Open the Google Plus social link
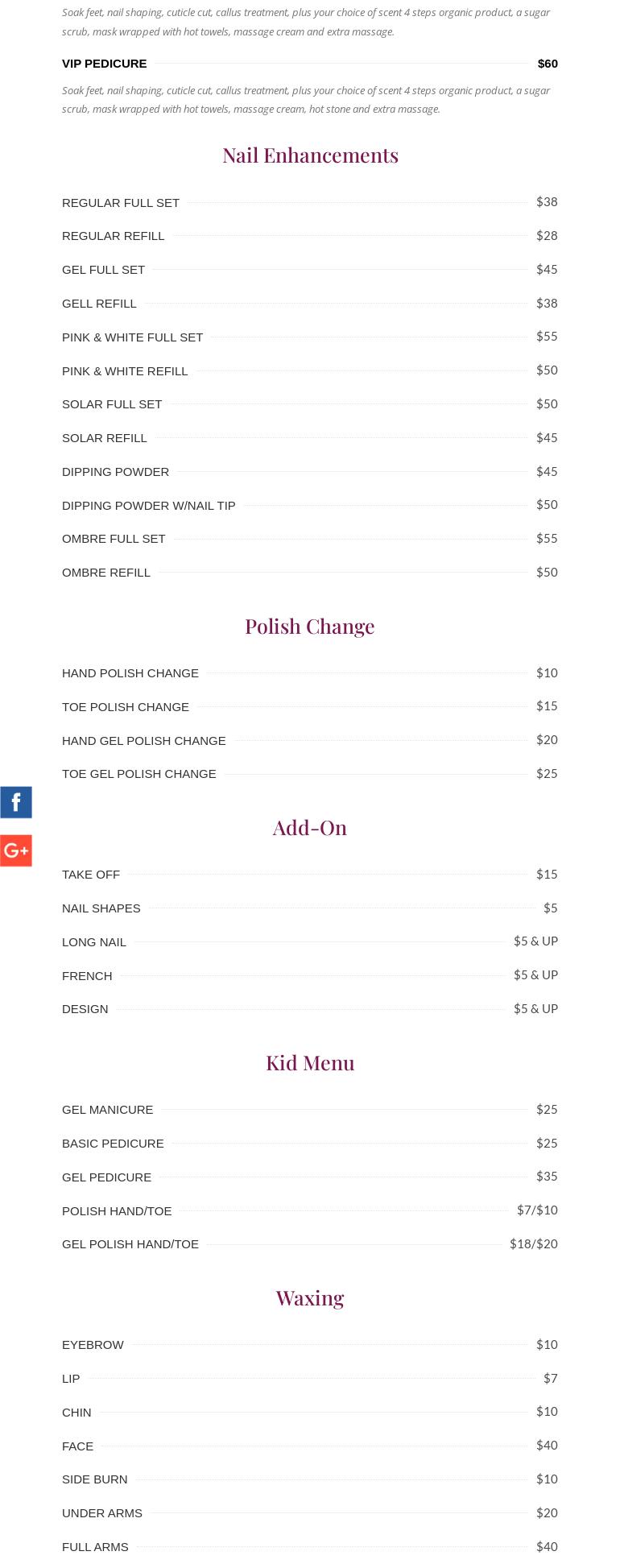 16,850
